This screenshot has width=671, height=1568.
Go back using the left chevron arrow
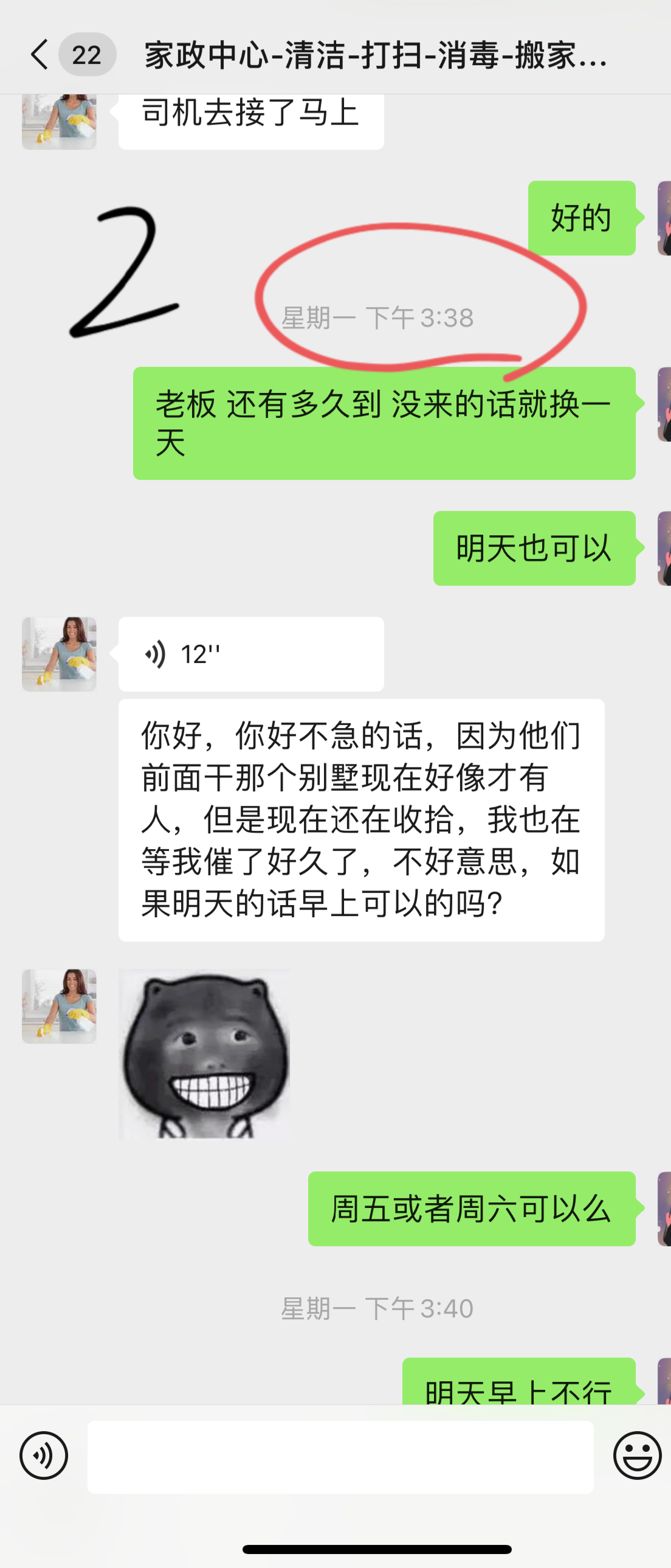pyautogui.click(x=38, y=55)
